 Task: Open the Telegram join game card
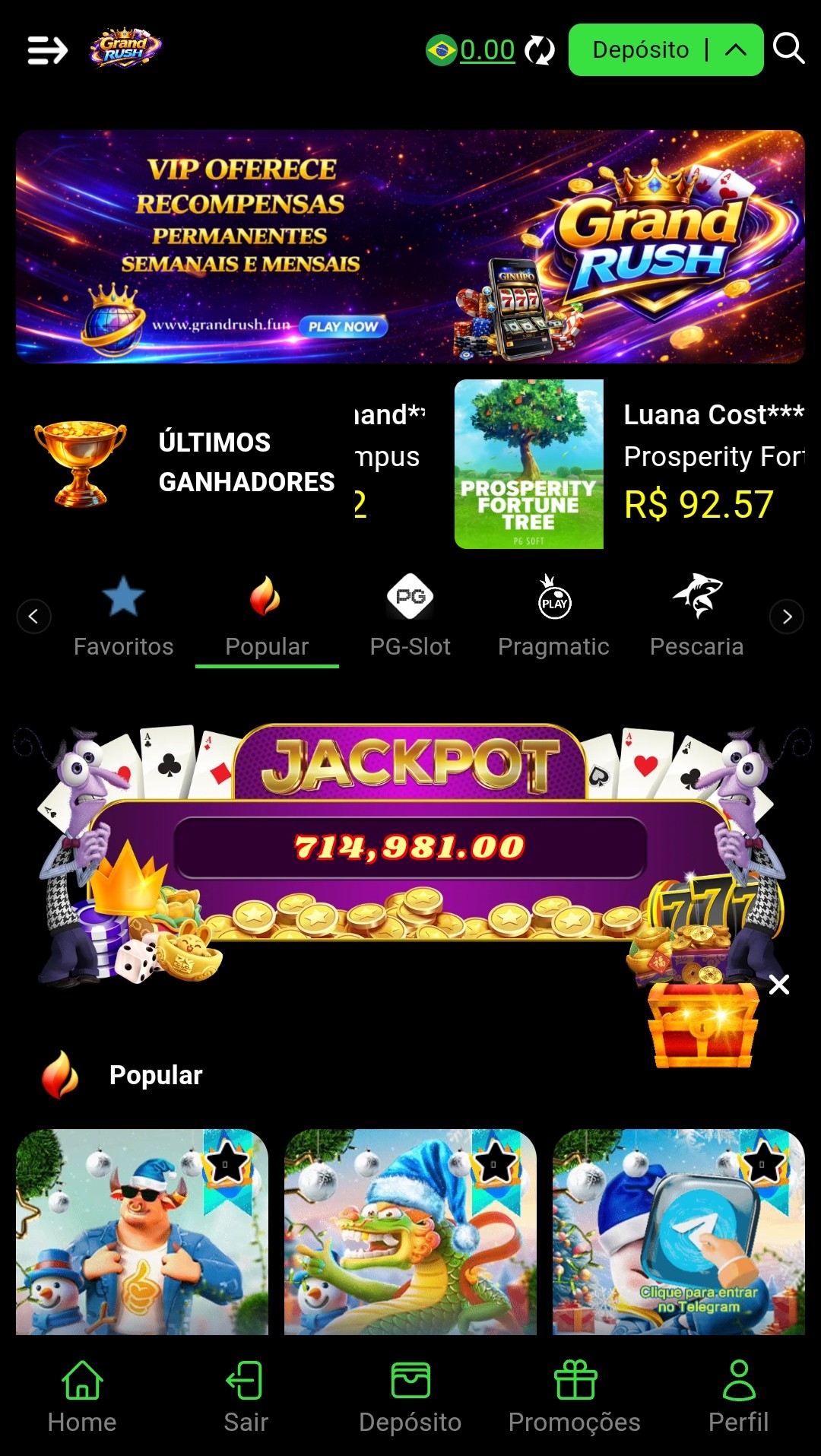(678, 1232)
